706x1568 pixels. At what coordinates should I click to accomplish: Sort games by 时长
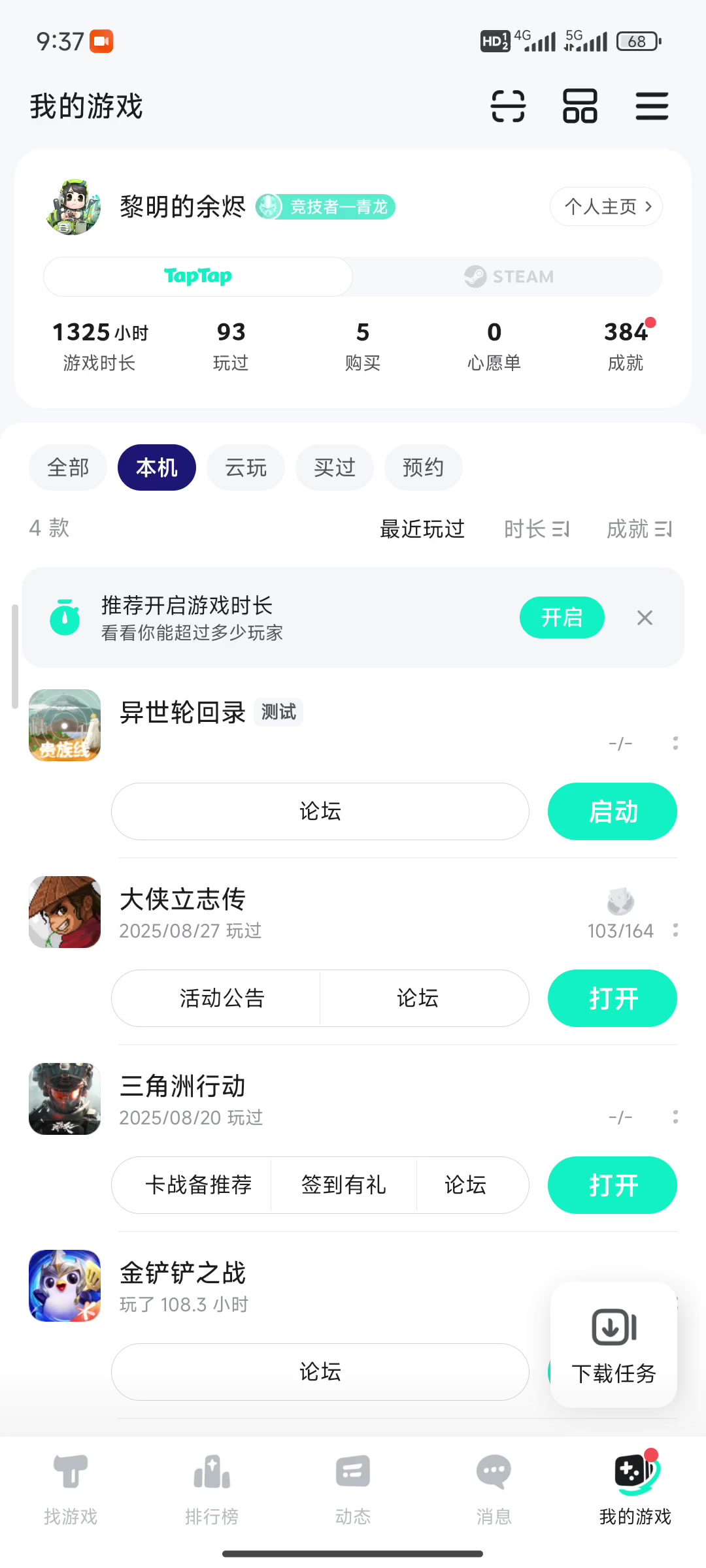point(537,529)
